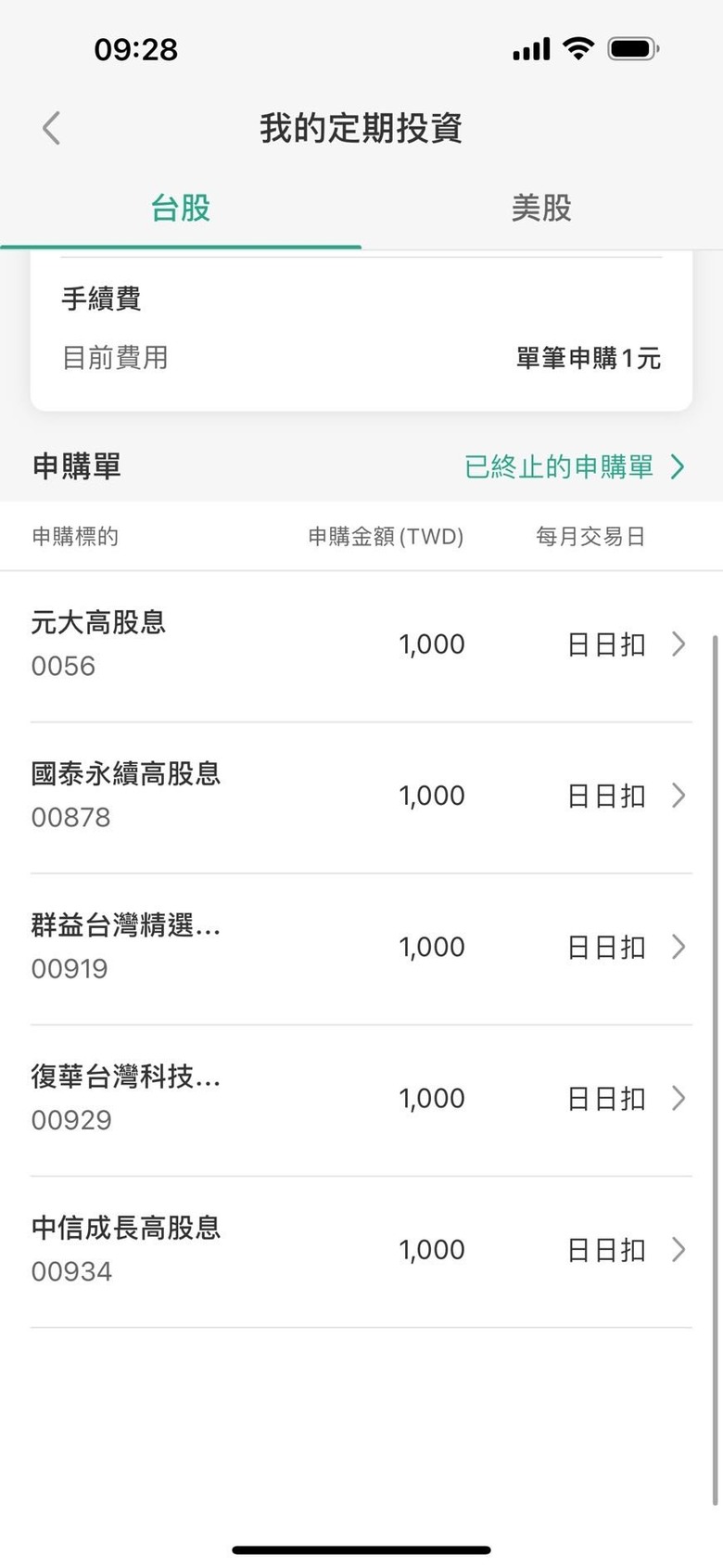Switch to the 美股 tab
This screenshot has width=723, height=1568.
coord(542,208)
